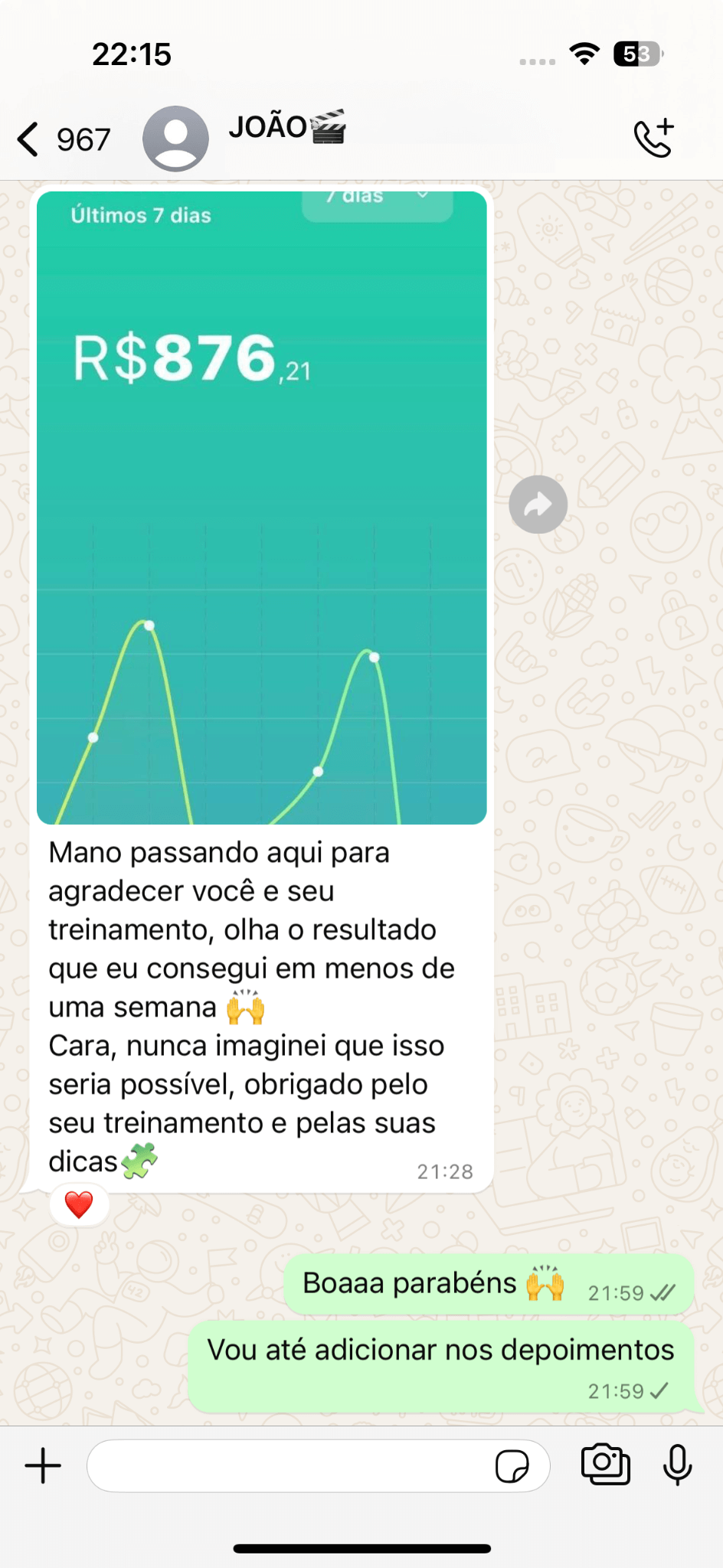Tap the back arrow to leave the chat
This screenshot has width=723, height=1568.
point(26,138)
